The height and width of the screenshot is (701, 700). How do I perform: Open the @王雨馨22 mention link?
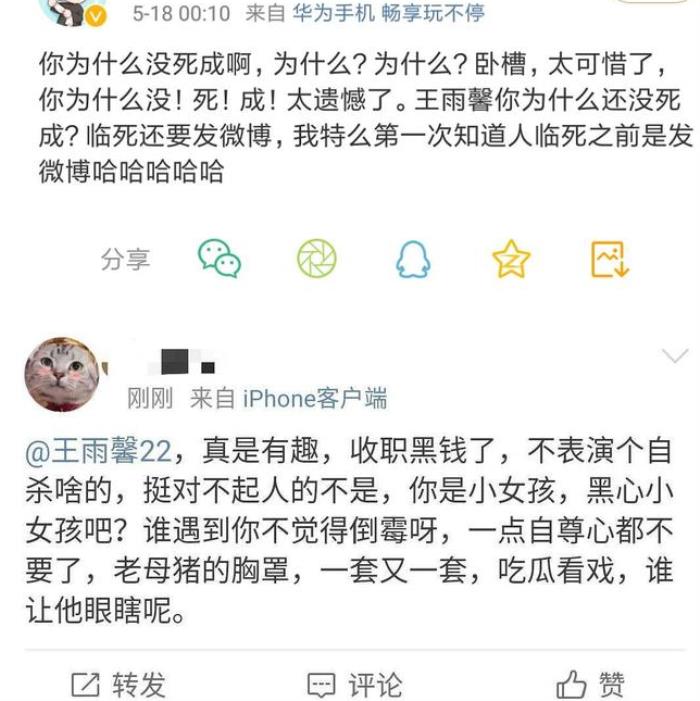pyautogui.click(x=99, y=451)
